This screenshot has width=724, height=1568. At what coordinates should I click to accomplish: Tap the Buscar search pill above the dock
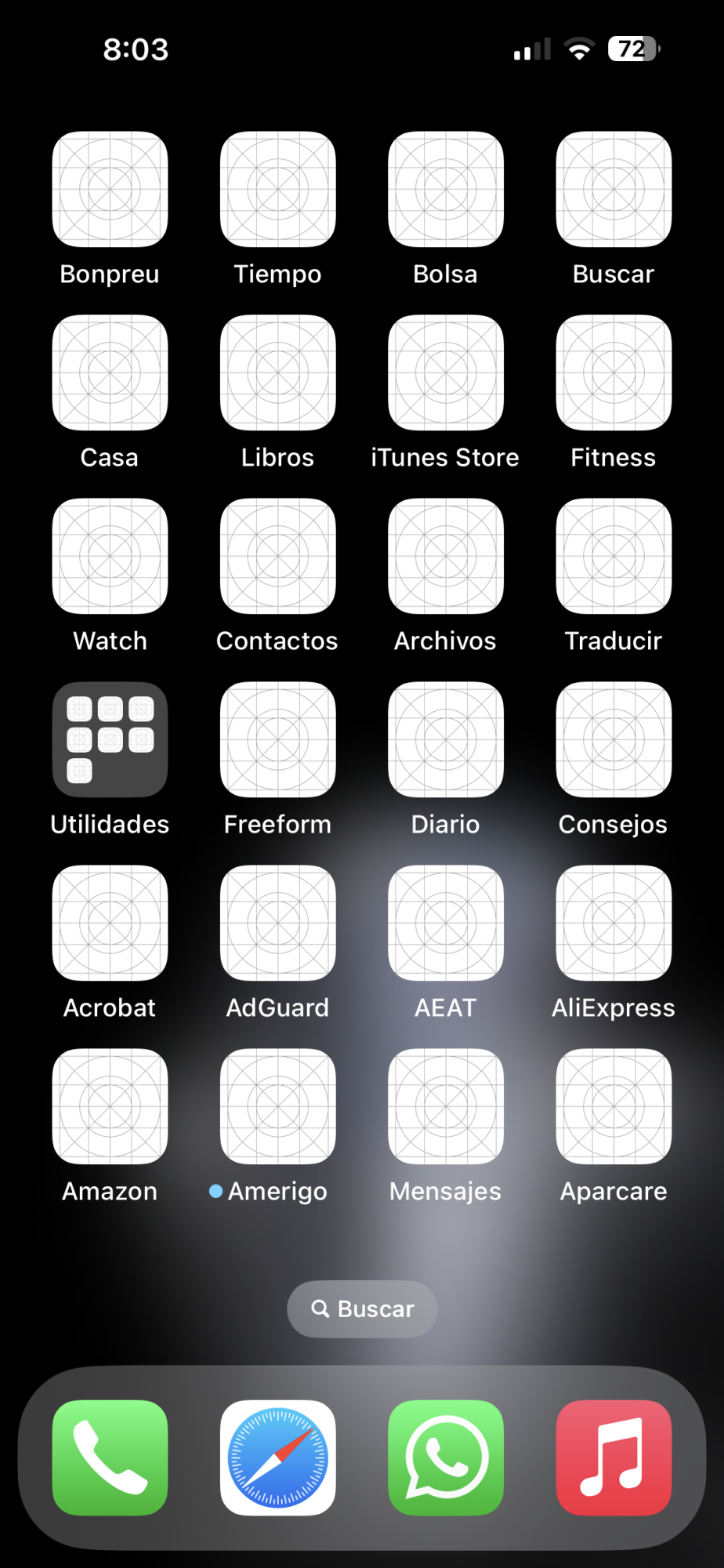coord(362,1309)
